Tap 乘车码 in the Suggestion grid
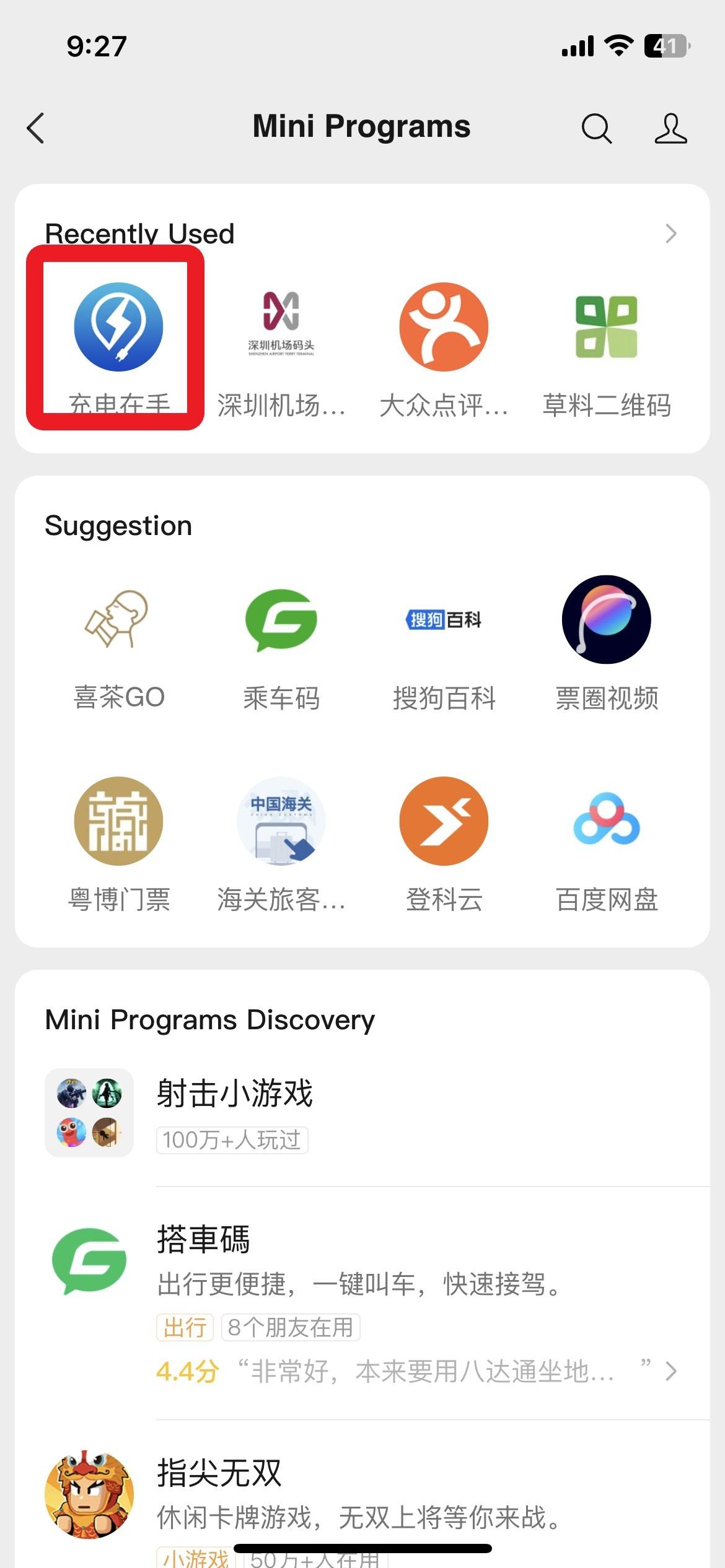Viewport: 725px width, 1568px height. pos(281,619)
